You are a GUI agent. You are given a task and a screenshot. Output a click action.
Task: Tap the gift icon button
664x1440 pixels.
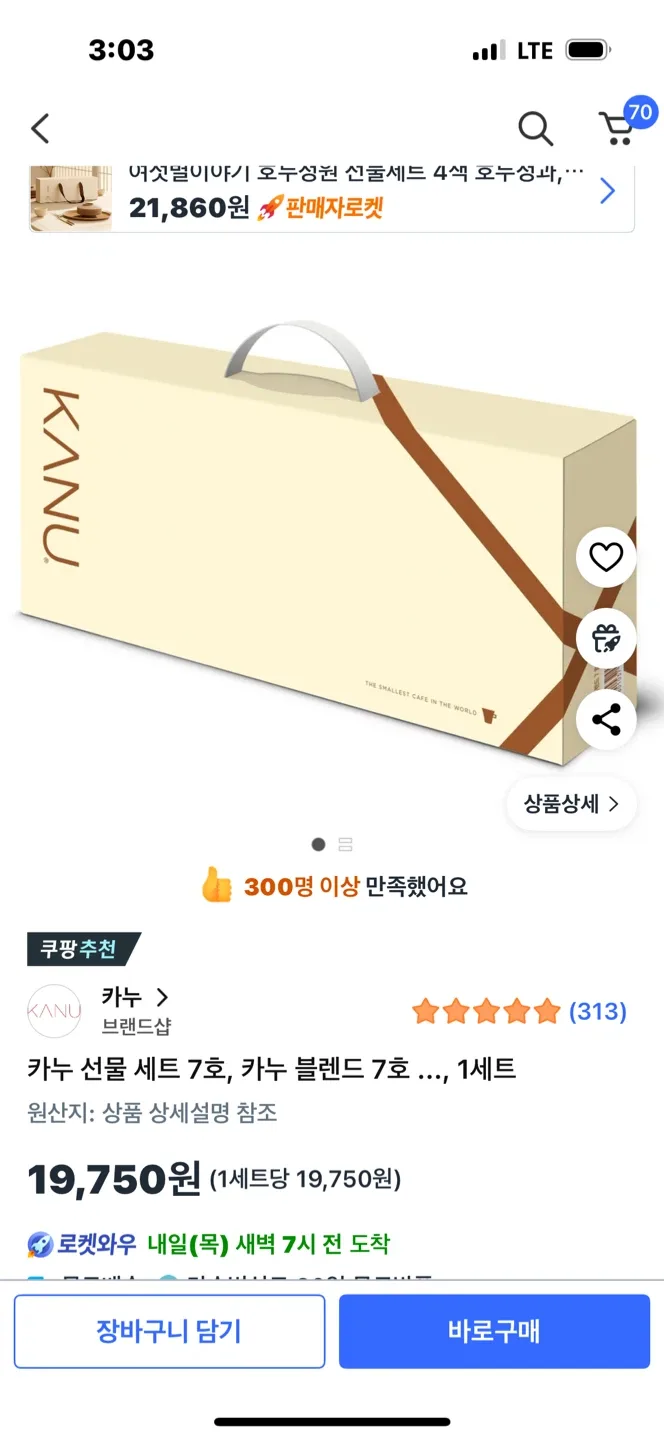point(606,638)
